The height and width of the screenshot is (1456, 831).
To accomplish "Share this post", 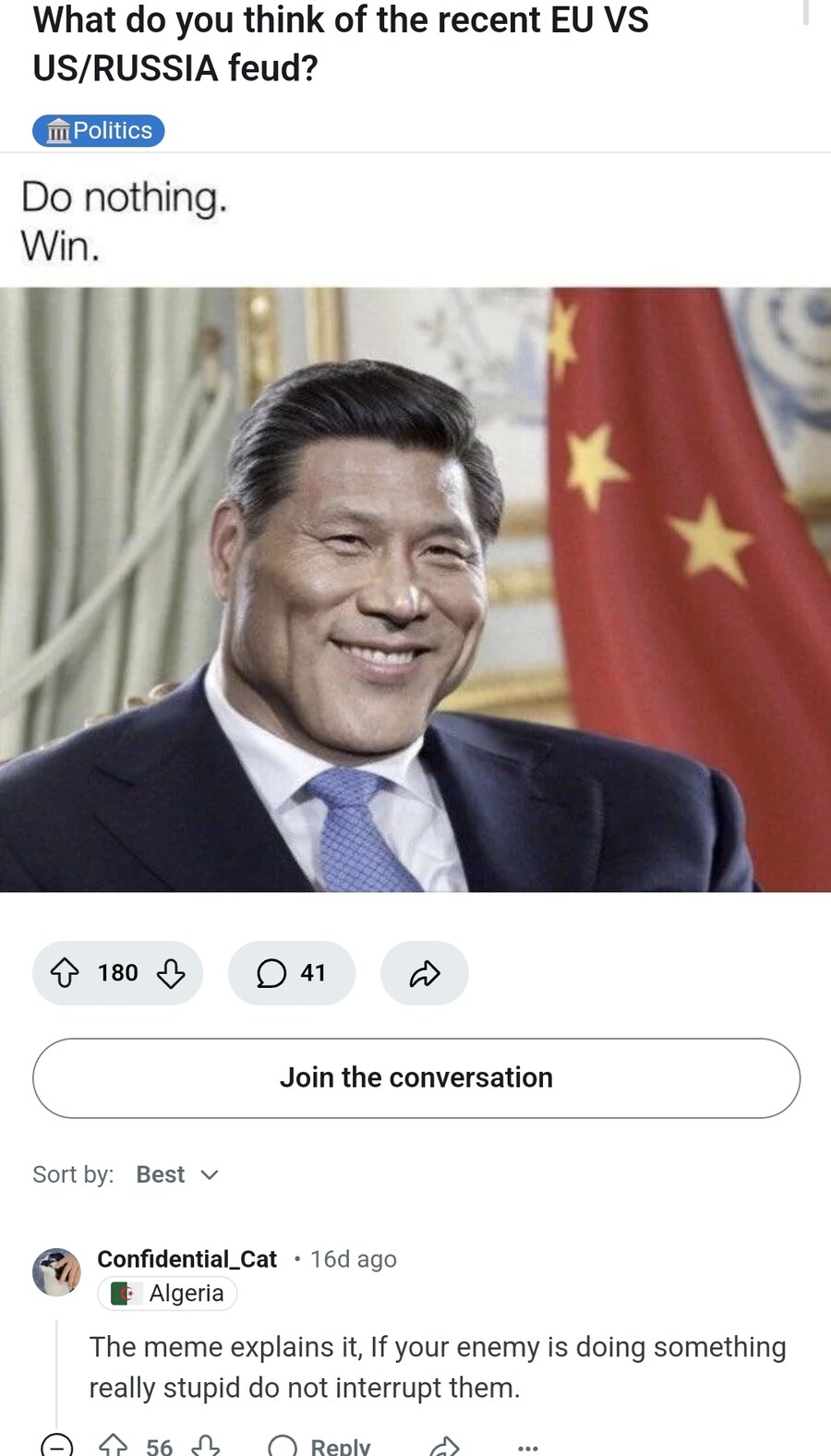I will click(424, 972).
